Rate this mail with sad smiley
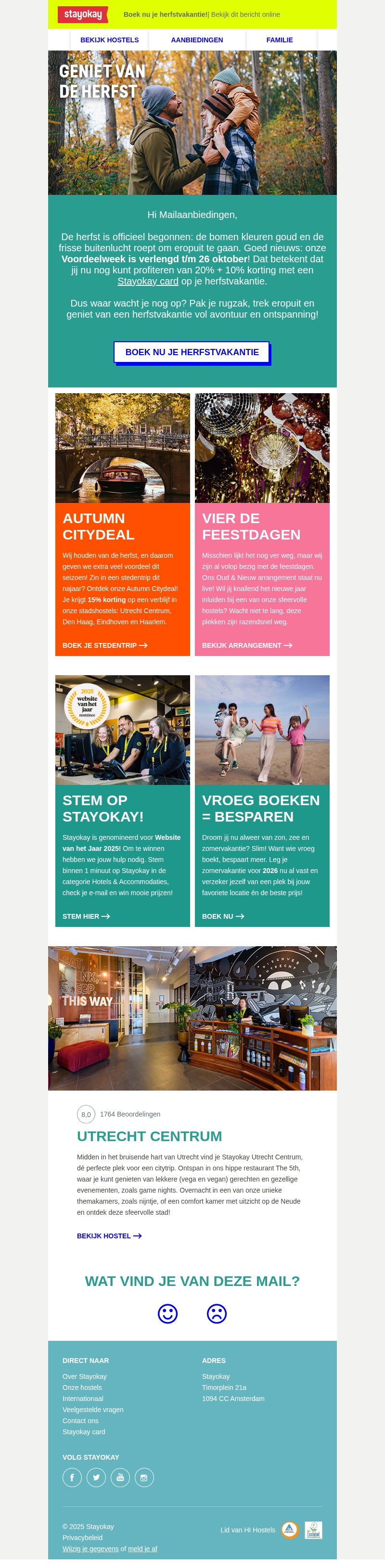 tap(217, 1313)
